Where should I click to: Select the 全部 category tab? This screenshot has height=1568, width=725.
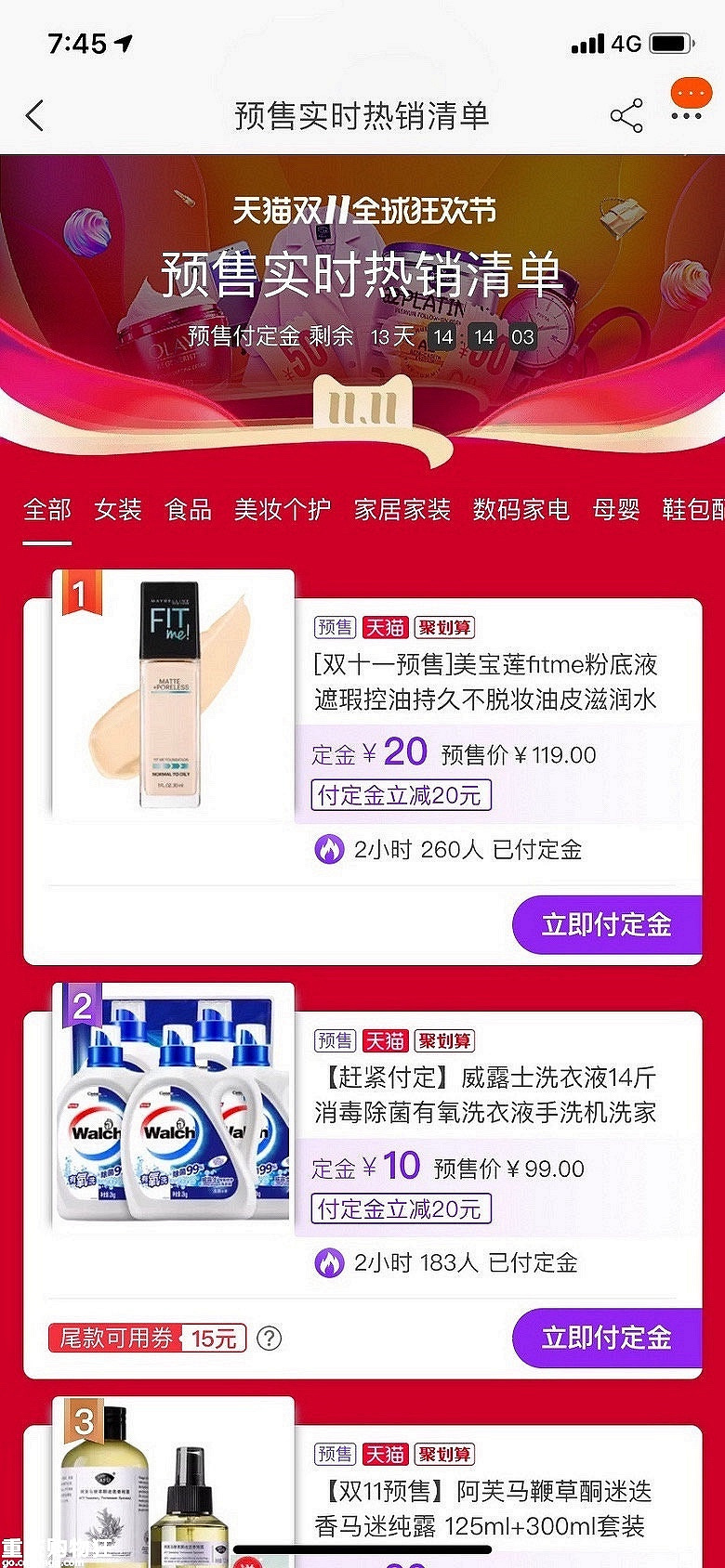tap(46, 510)
